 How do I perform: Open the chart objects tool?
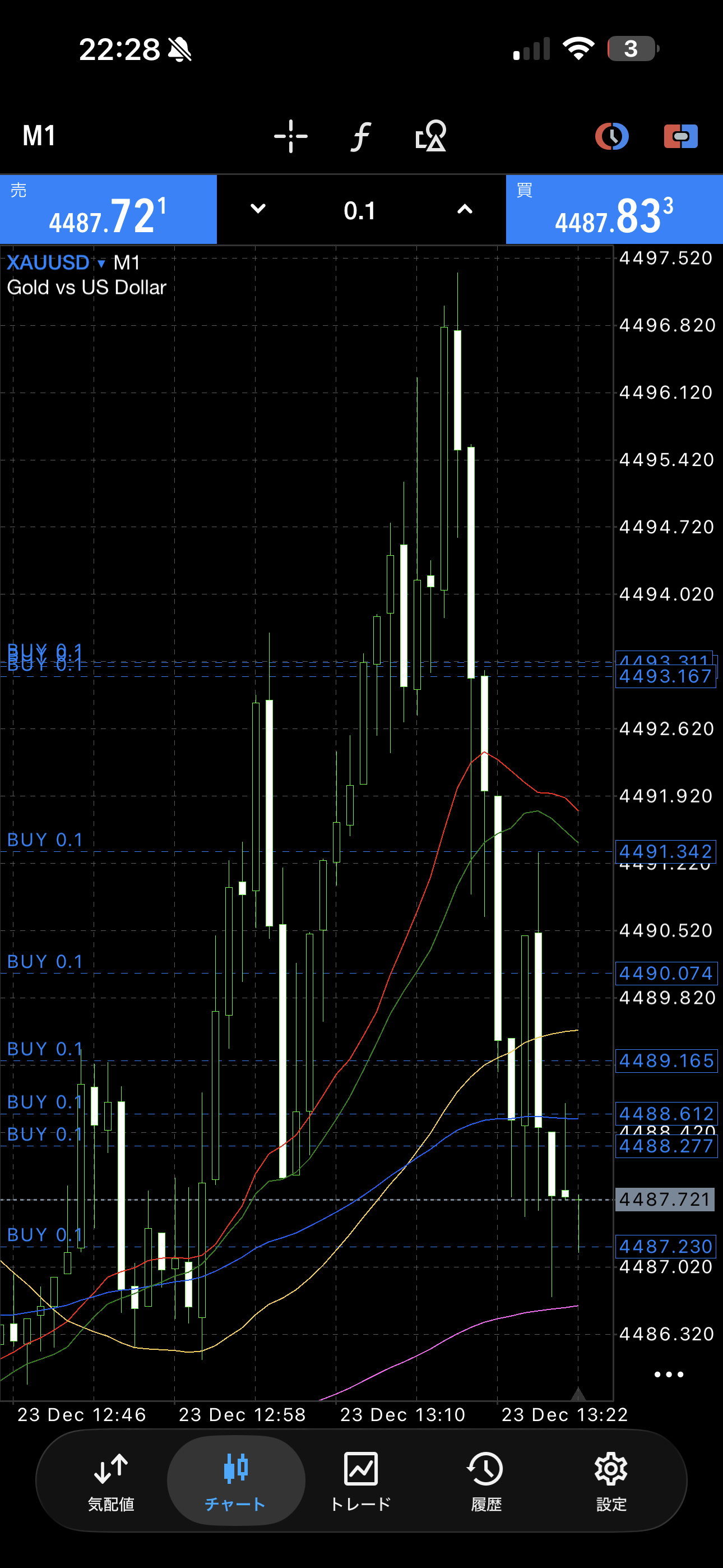click(x=431, y=136)
